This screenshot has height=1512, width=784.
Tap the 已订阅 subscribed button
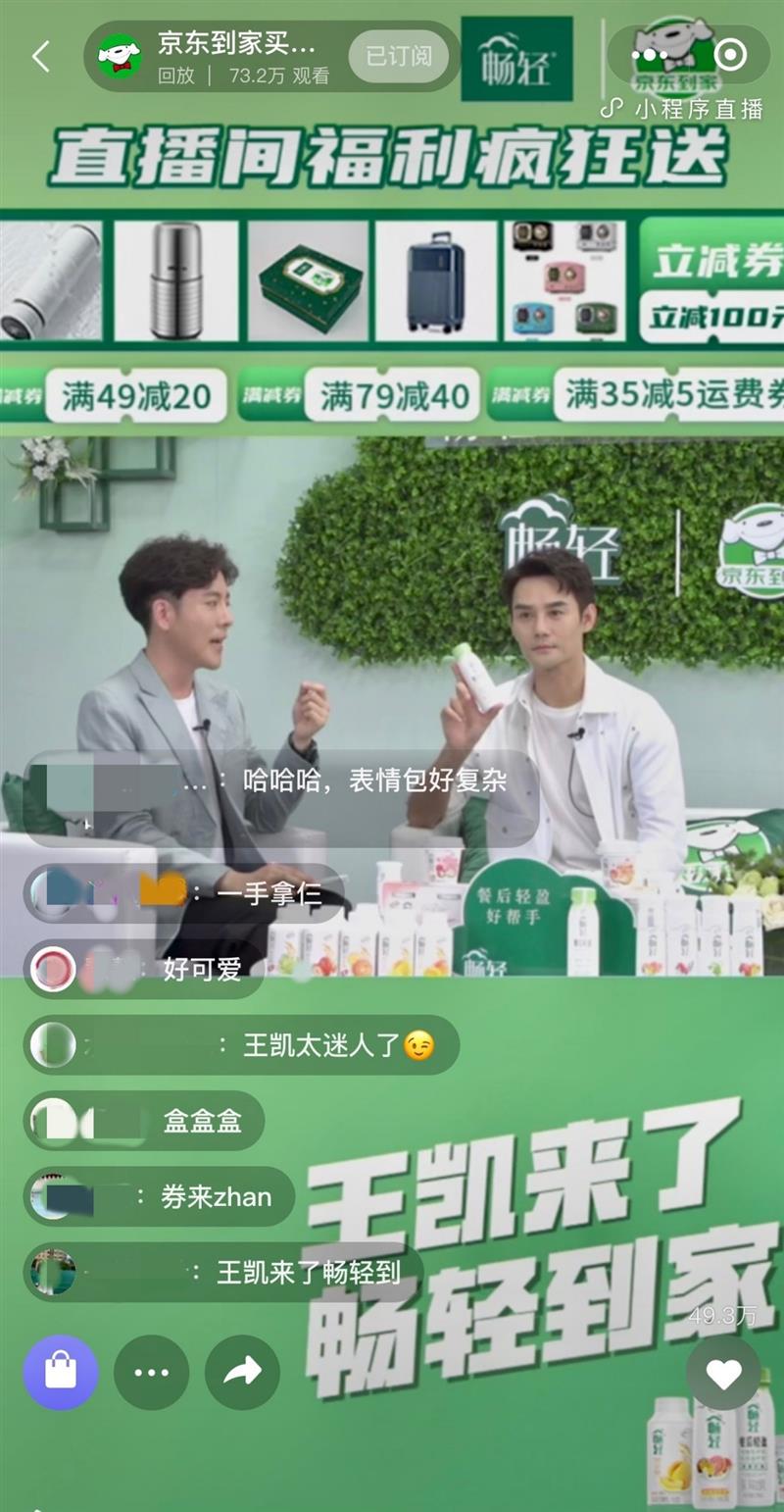click(x=399, y=56)
